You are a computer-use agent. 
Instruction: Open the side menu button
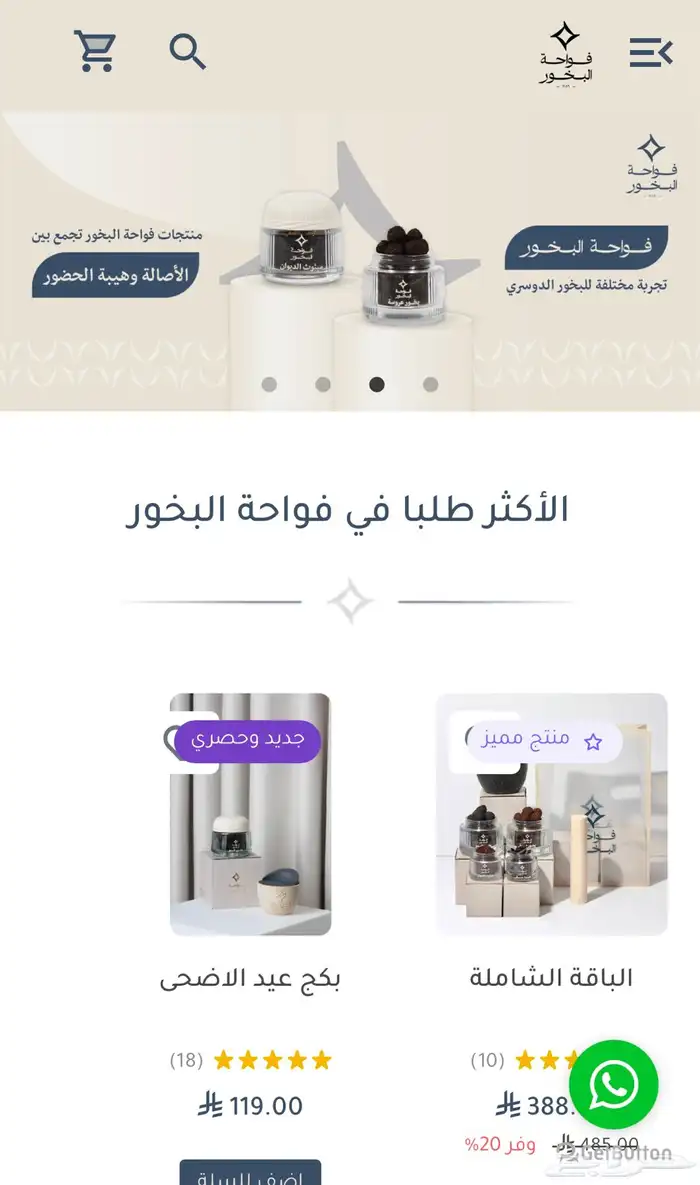(x=650, y=52)
